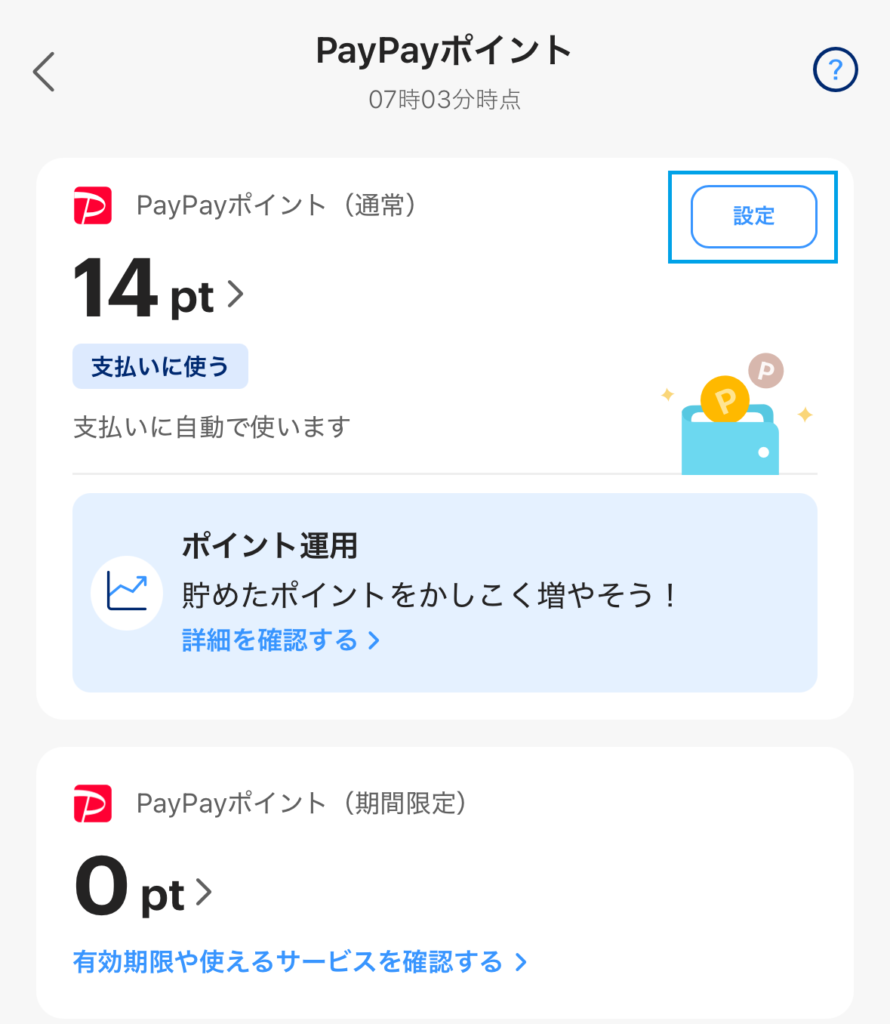Screen dimensions: 890x1024
Task: Tap 支払いに使う badge
Action: 160,366
